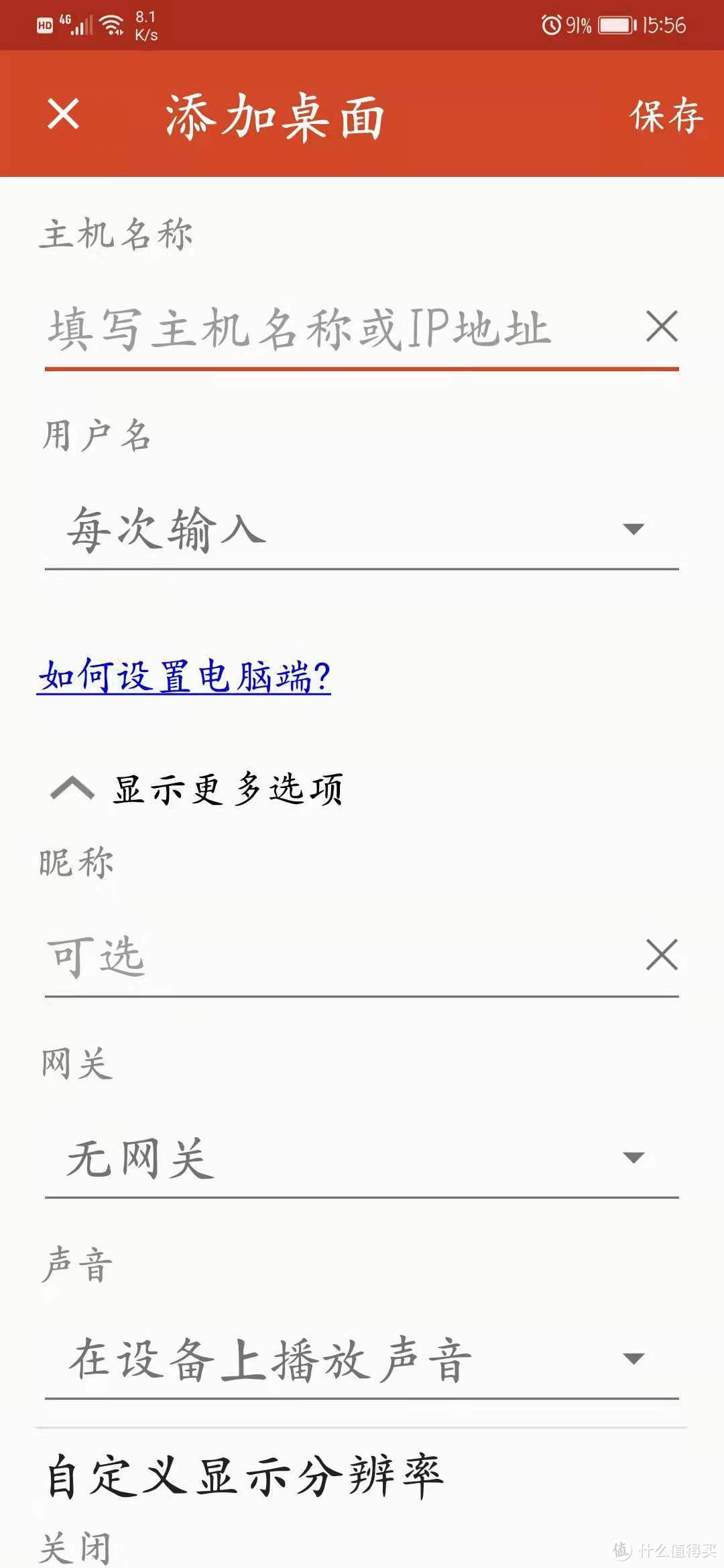
Task: Clear the 主机名称 field
Action: [x=662, y=327]
